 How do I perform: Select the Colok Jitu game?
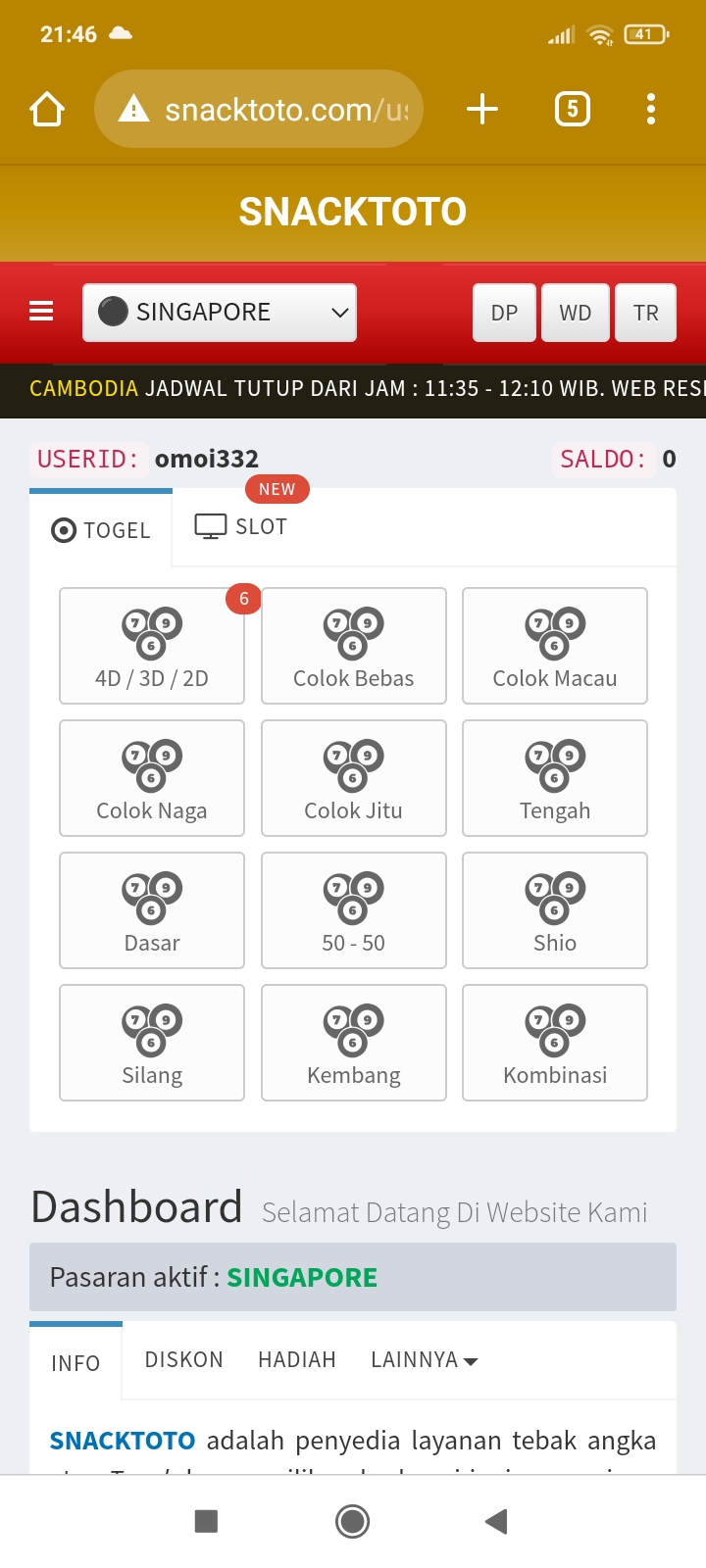(354, 778)
